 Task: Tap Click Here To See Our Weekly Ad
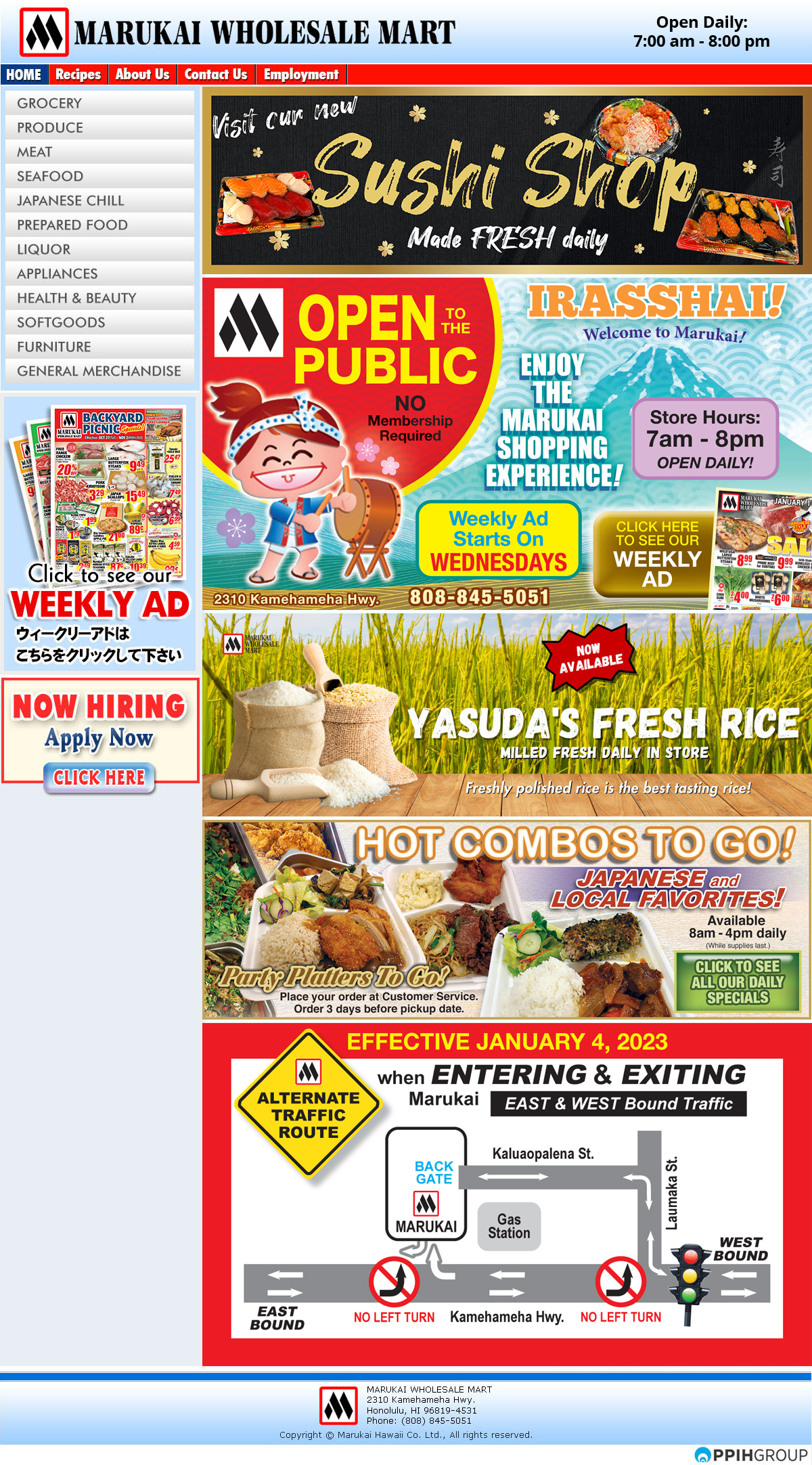pyautogui.click(x=655, y=554)
